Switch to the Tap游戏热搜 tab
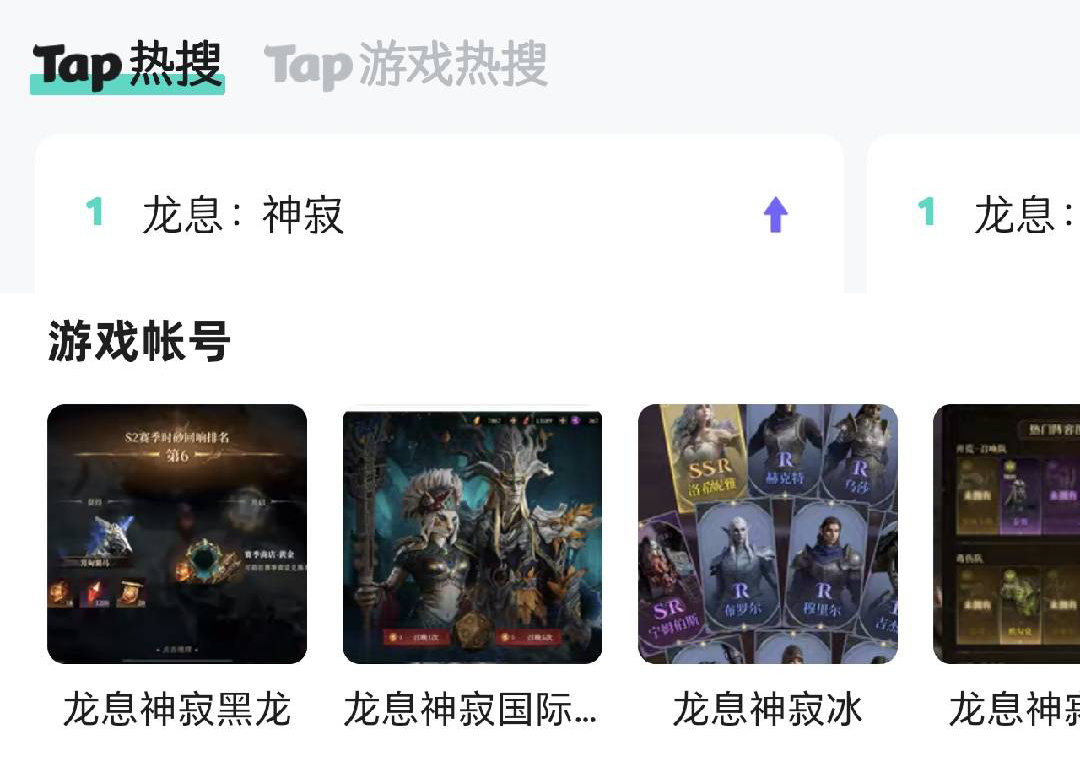The height and width of the screenshot is (758, 1080). 406,65
